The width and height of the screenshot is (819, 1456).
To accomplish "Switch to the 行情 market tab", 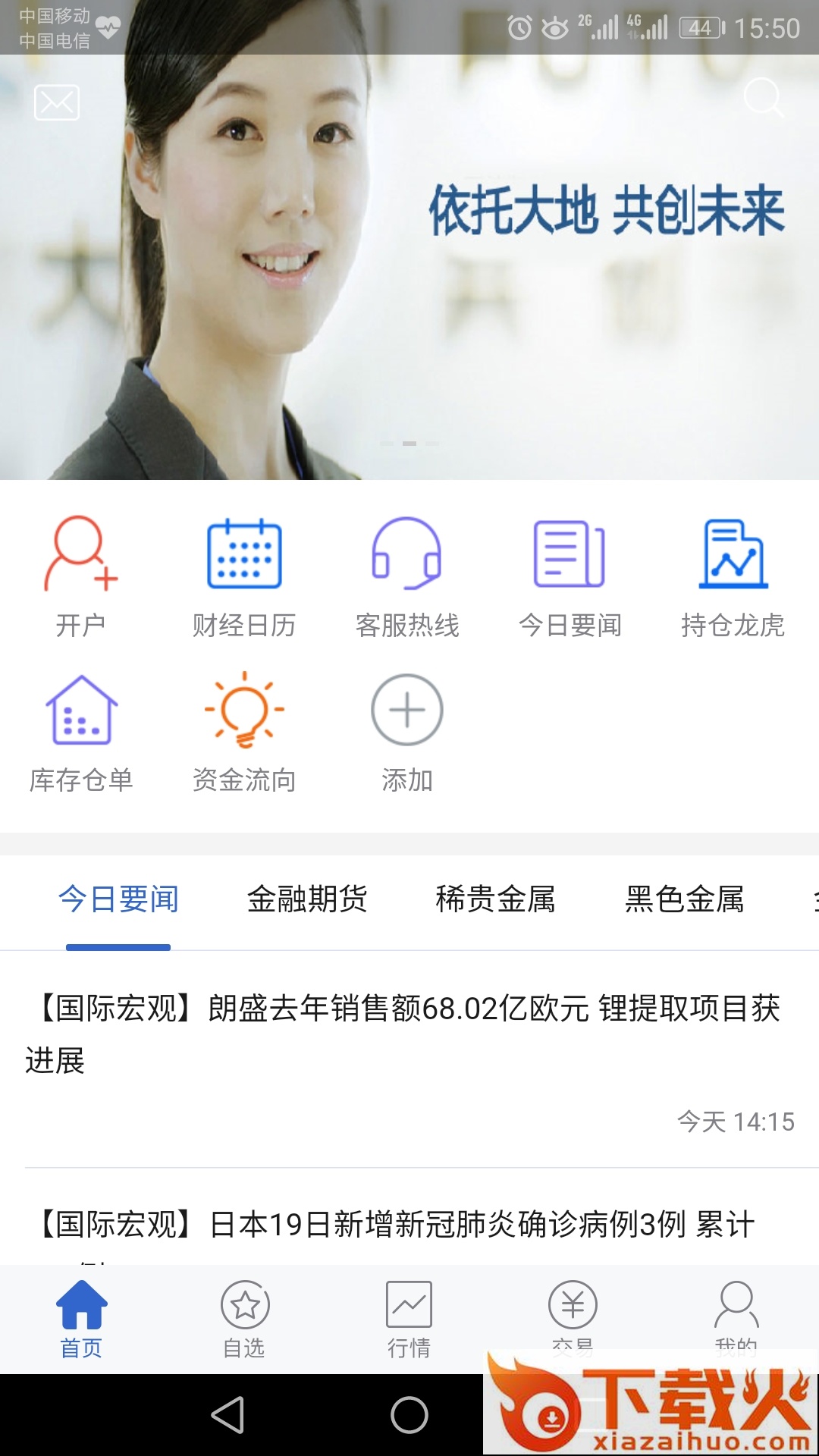I will [x=409, y=1318].
